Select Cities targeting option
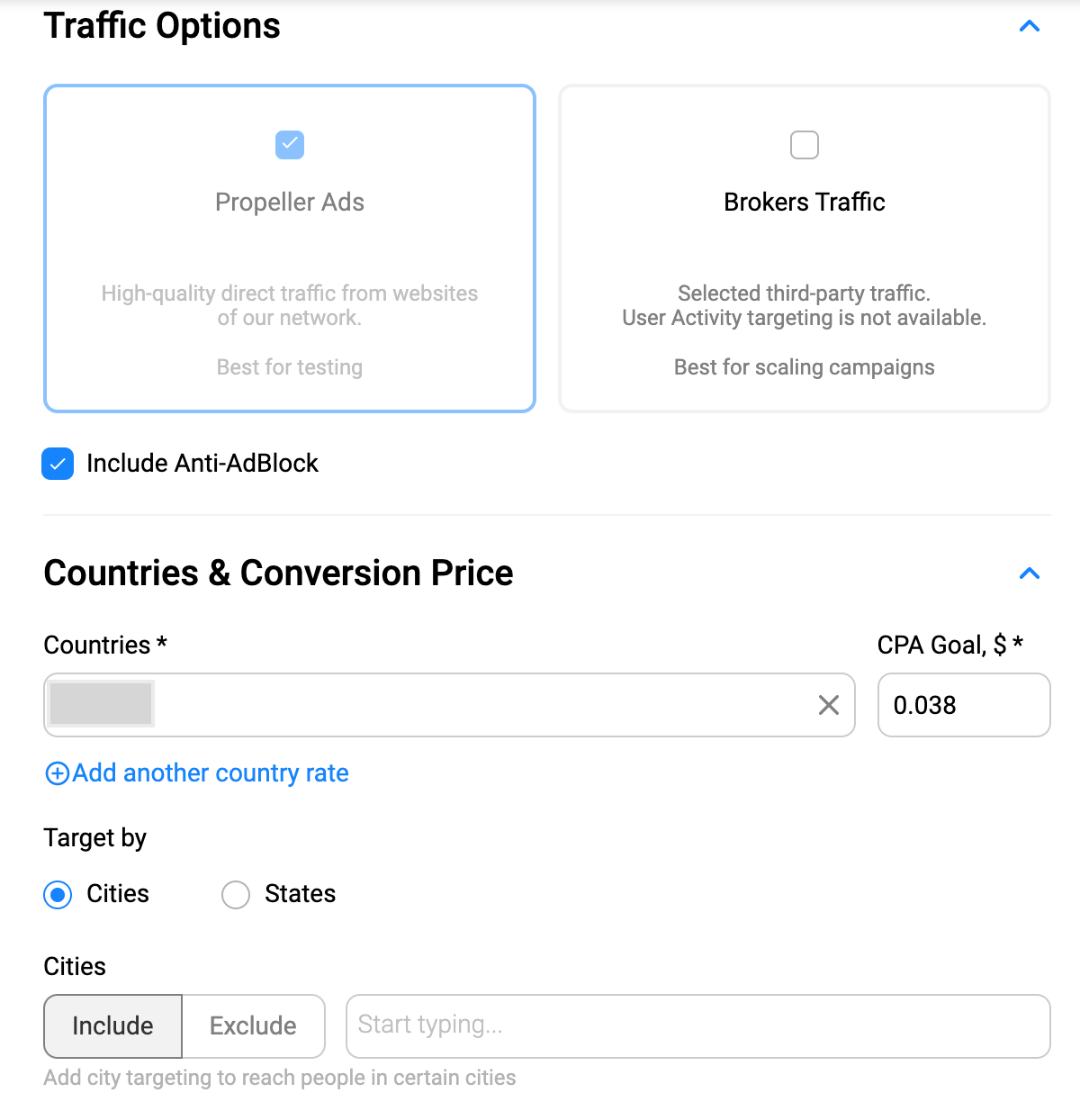Viewport: 1080px width, 1120px height. (58, 895)
